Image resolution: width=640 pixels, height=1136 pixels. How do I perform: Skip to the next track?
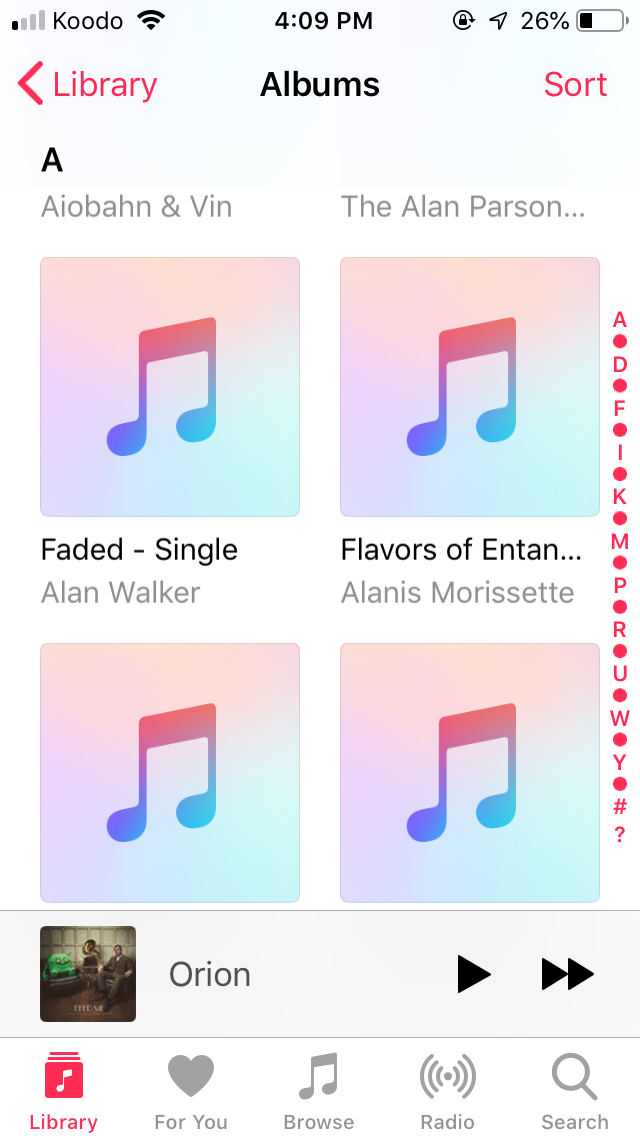[567, 974]
